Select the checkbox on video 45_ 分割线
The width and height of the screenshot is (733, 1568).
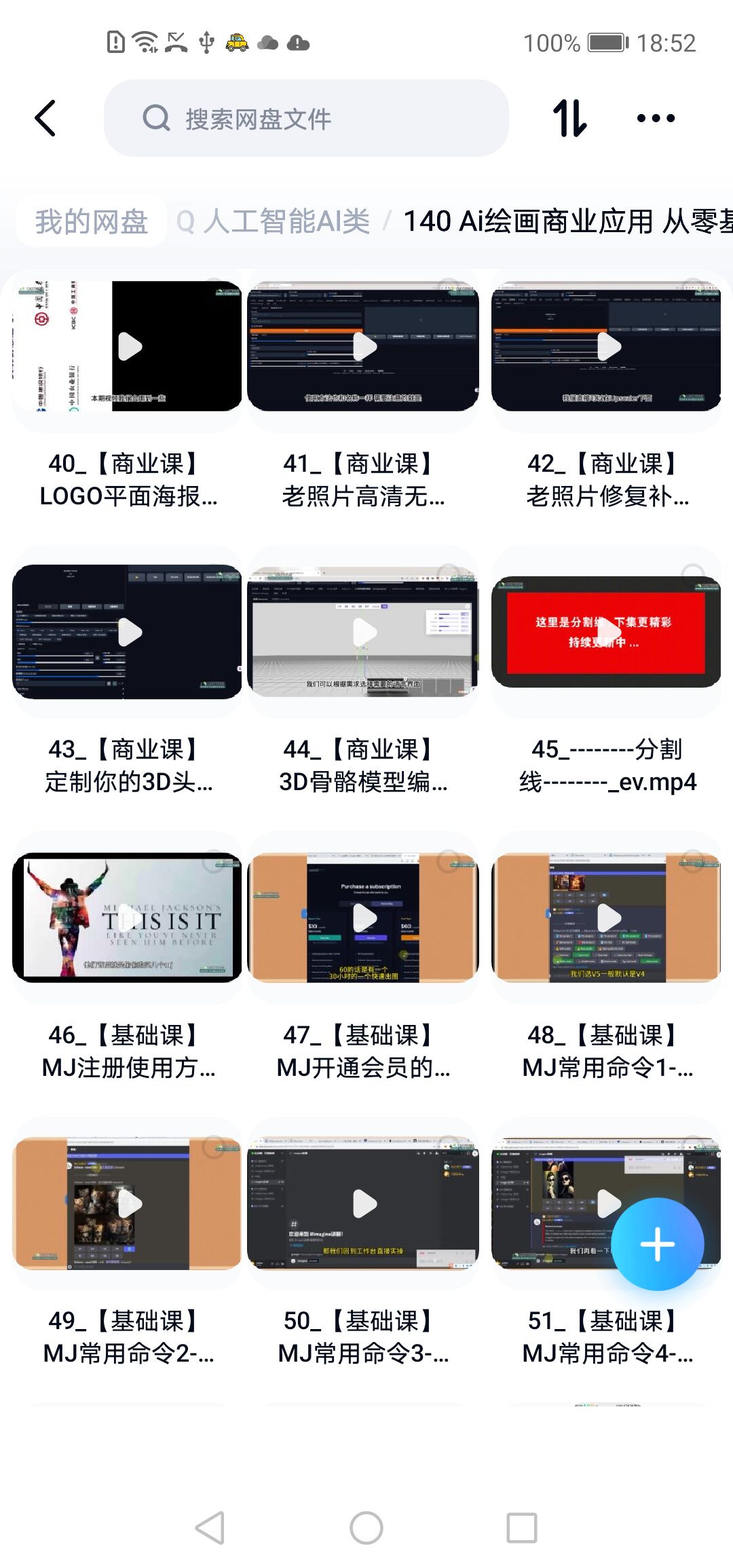click(692, 573)
